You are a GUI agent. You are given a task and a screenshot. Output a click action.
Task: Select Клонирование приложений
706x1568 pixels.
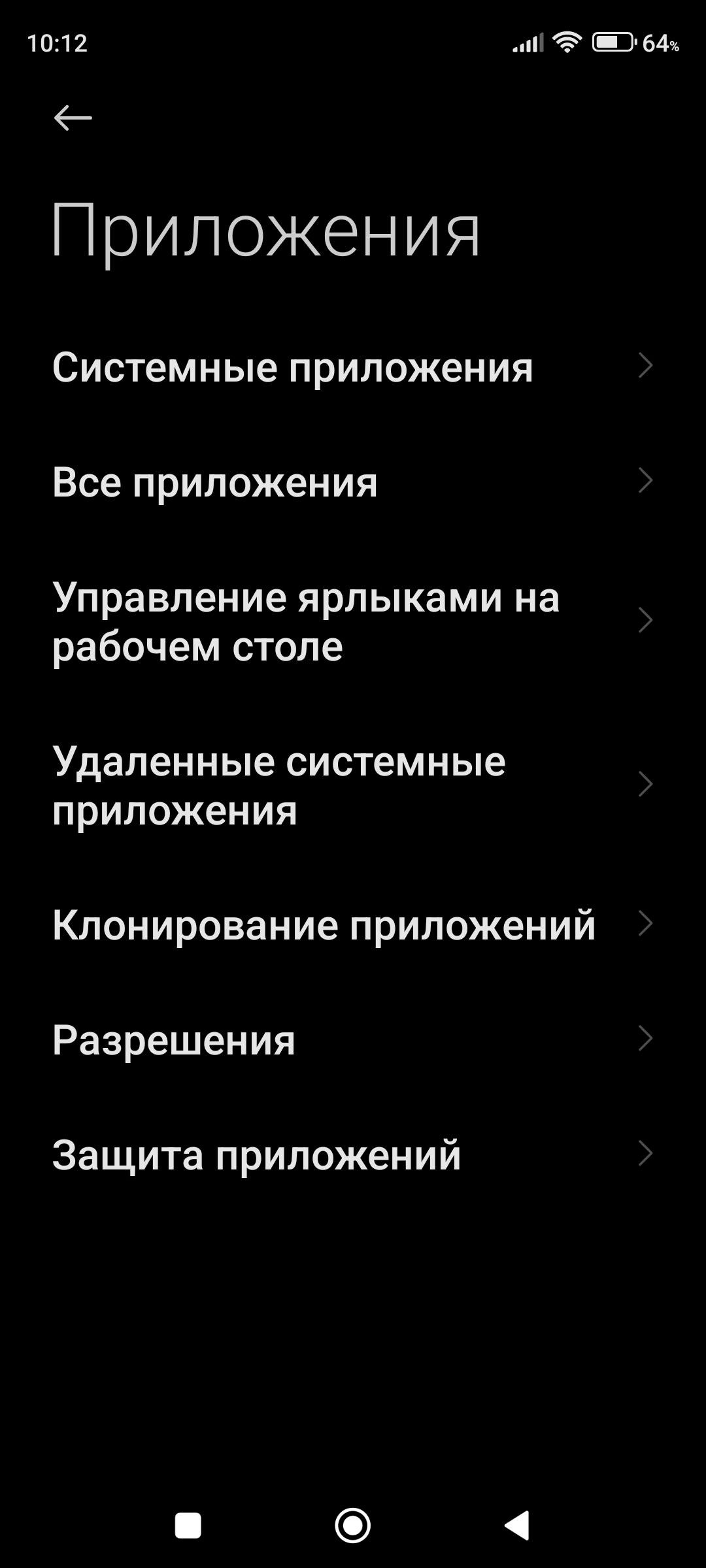coord(353,924)
